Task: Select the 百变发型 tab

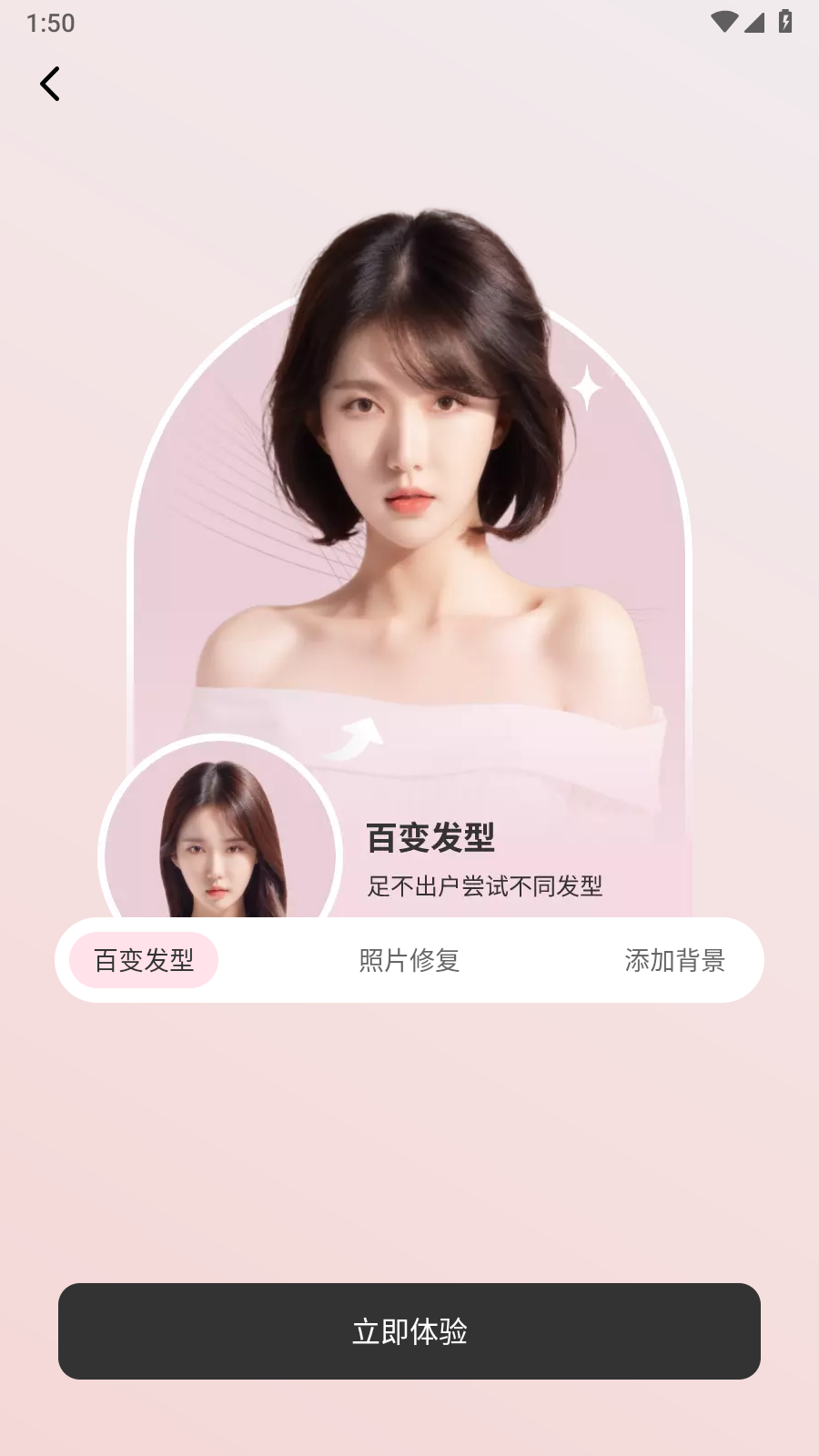Action: point(144,960)
